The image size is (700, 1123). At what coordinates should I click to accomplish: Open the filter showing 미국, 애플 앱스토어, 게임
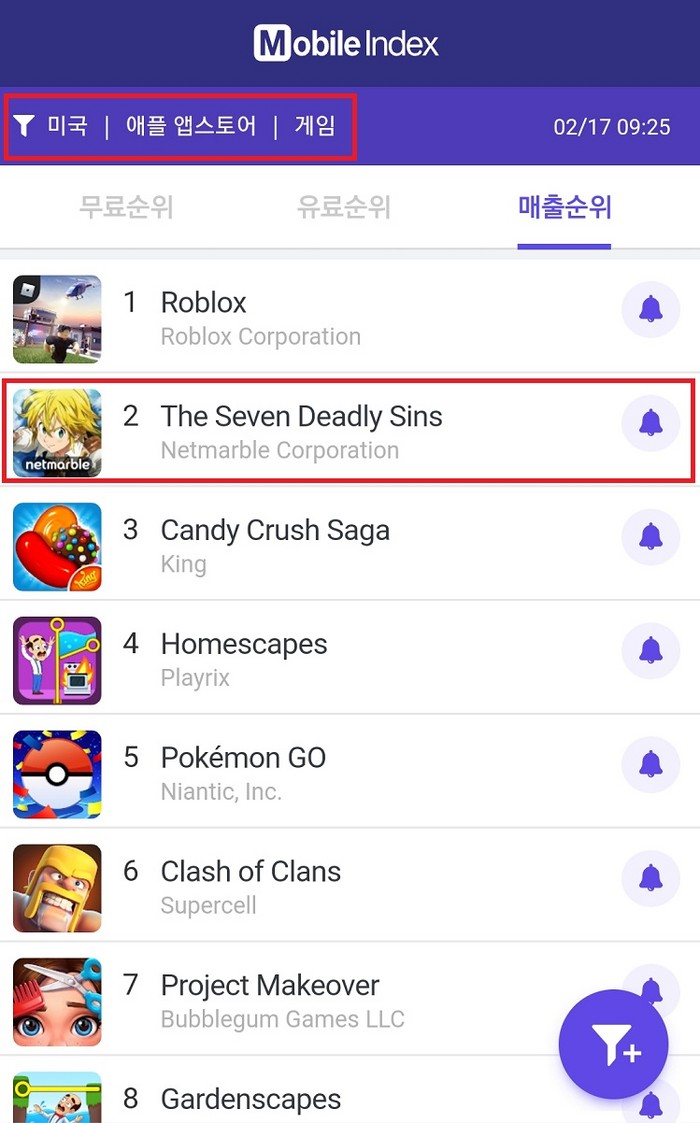click(x=180, y=126)
